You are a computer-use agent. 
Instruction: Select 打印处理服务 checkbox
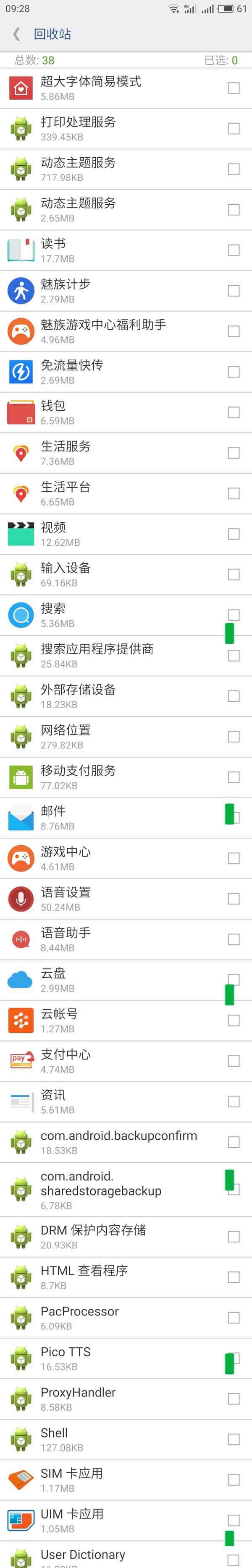pos(233,128)
